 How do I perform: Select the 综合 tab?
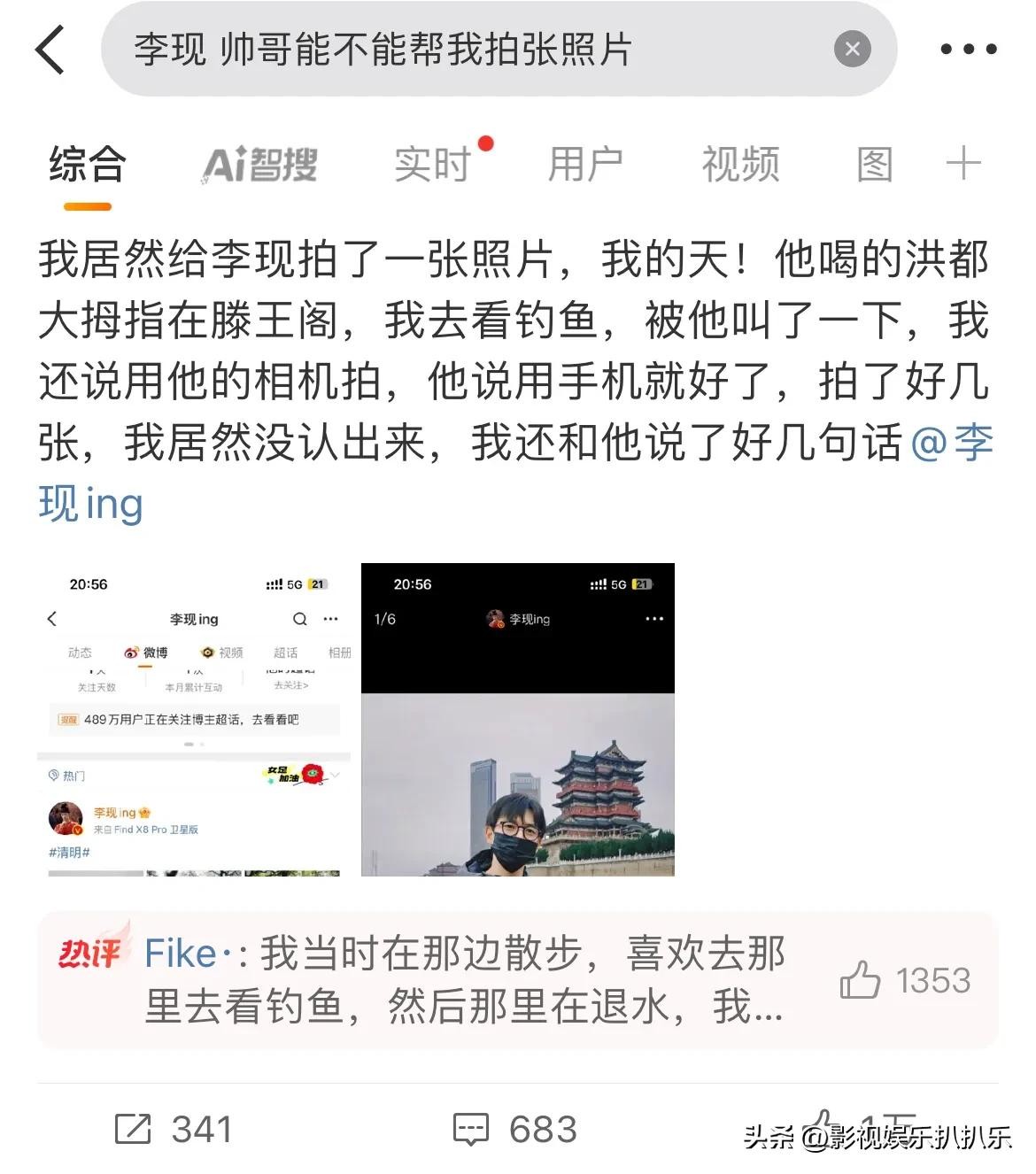[87, 166]
